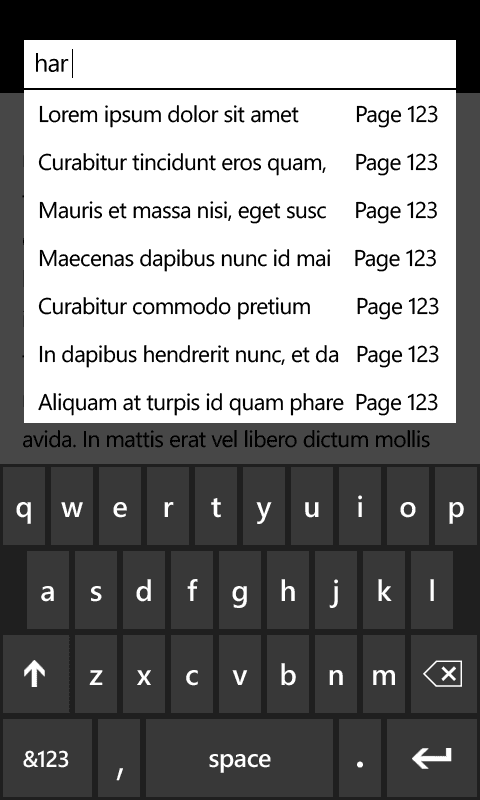
Task: Open the result "Curabitur tincidunt eros quam"
Action: 240,162
